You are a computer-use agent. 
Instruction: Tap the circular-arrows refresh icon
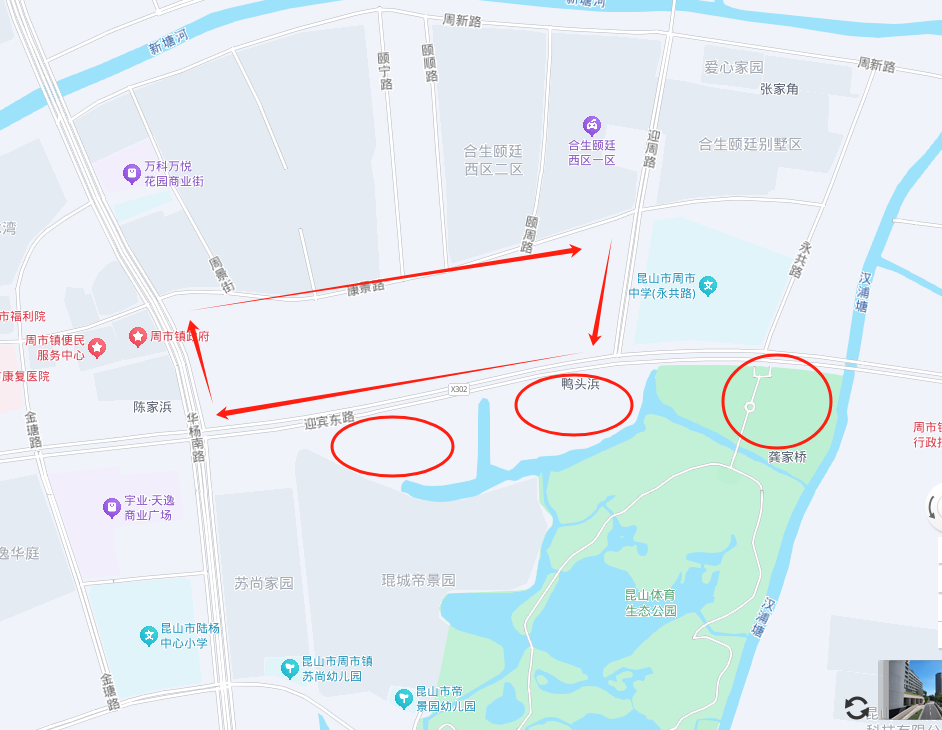pos(857,708)
